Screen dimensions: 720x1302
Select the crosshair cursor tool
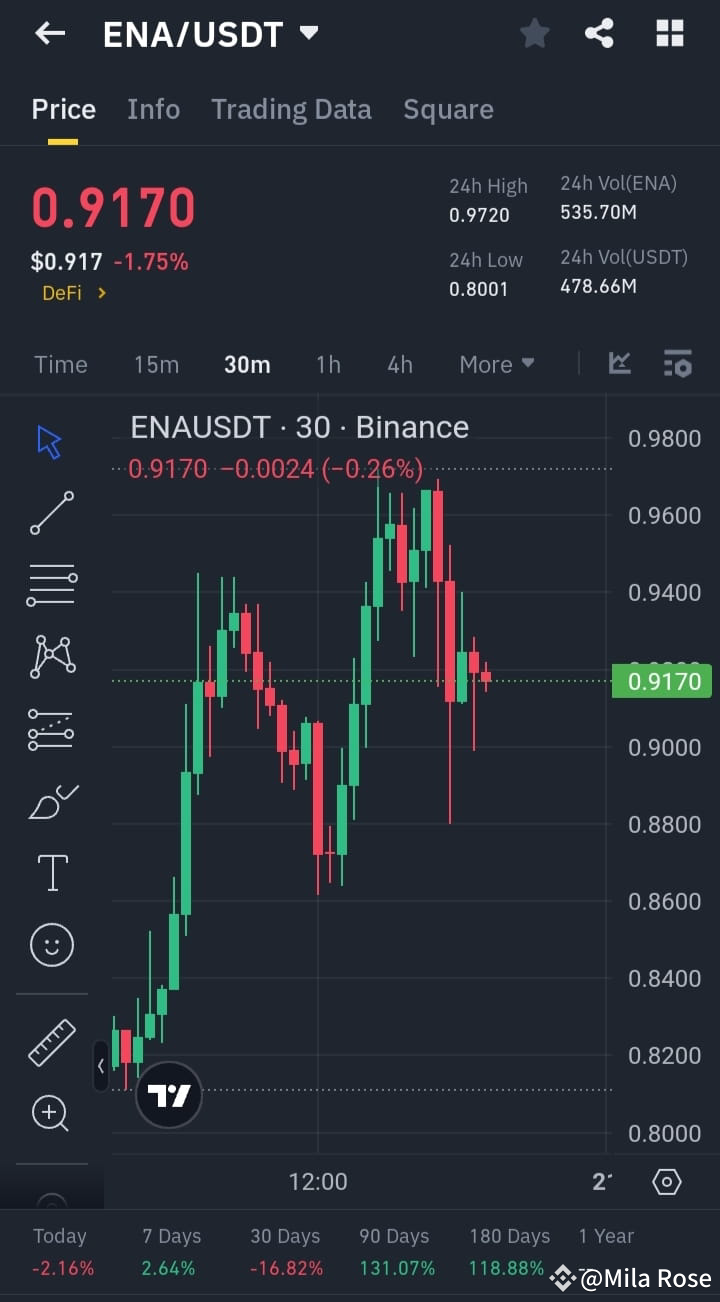[x=50, y=440]
